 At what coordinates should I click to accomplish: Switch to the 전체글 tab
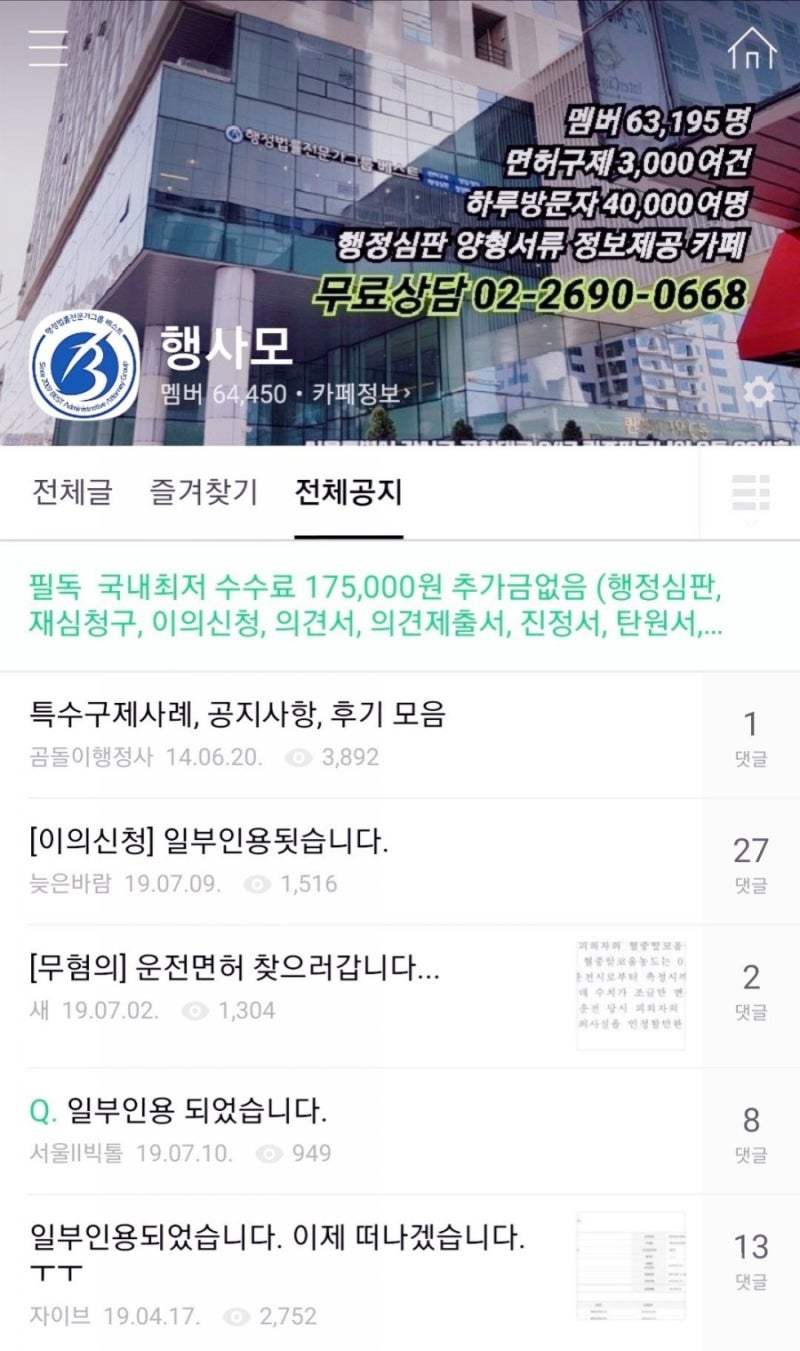coord(72,492)
